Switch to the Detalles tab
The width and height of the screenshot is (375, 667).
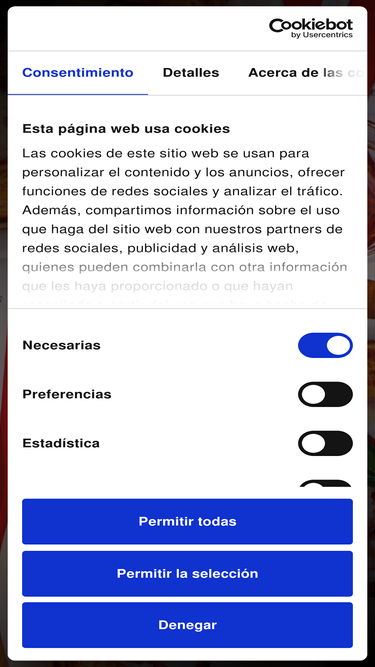[x=191, y=73]
